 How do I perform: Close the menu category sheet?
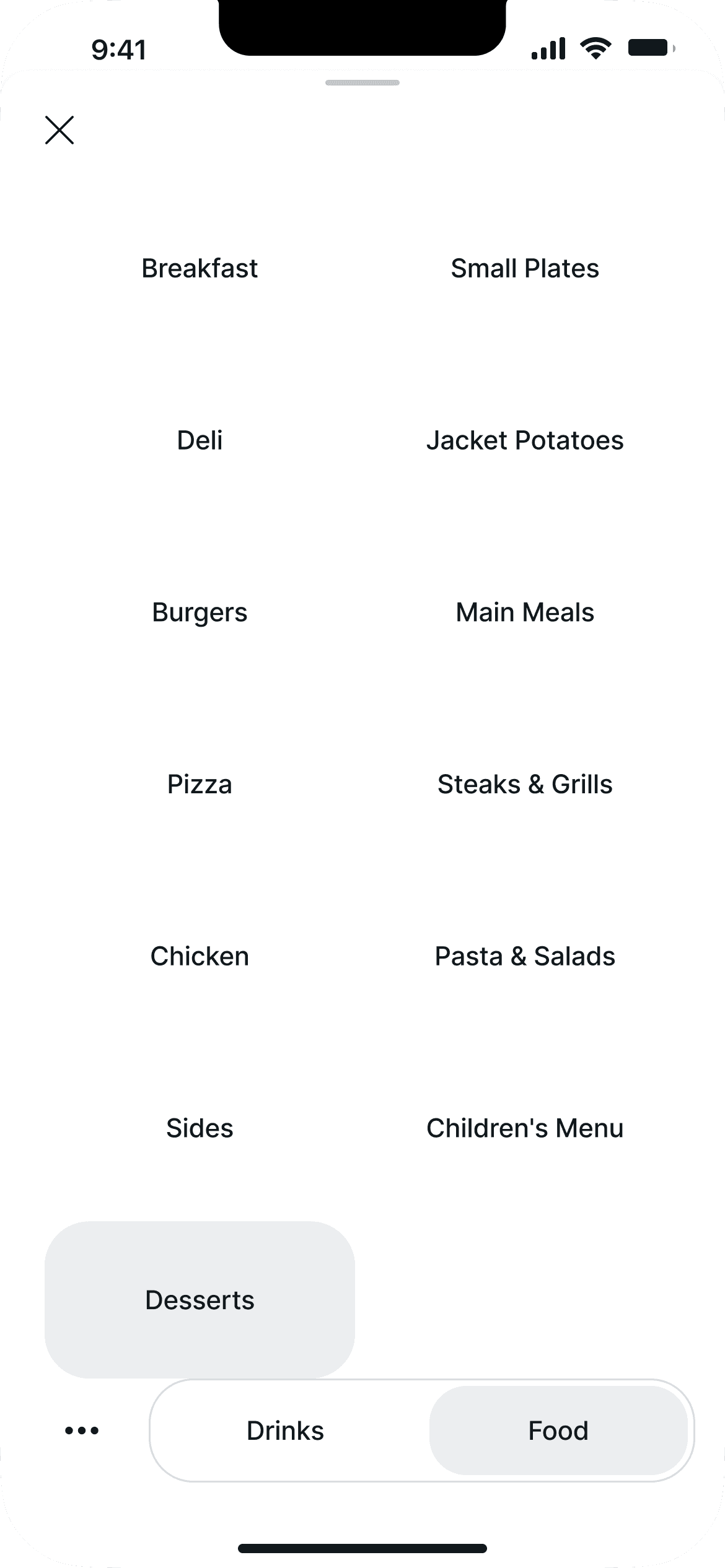tap(59, 130)
